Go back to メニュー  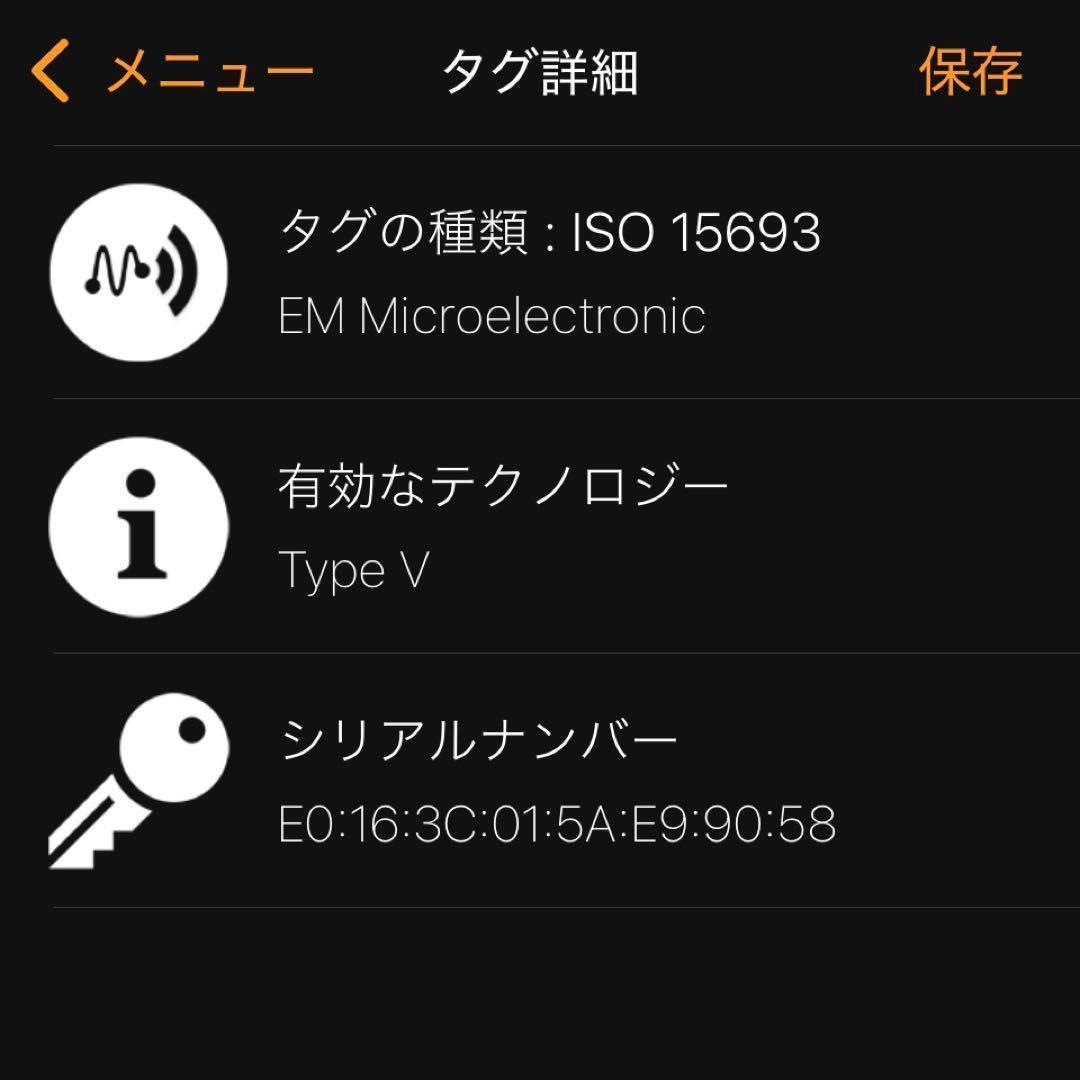pos(172,72)
